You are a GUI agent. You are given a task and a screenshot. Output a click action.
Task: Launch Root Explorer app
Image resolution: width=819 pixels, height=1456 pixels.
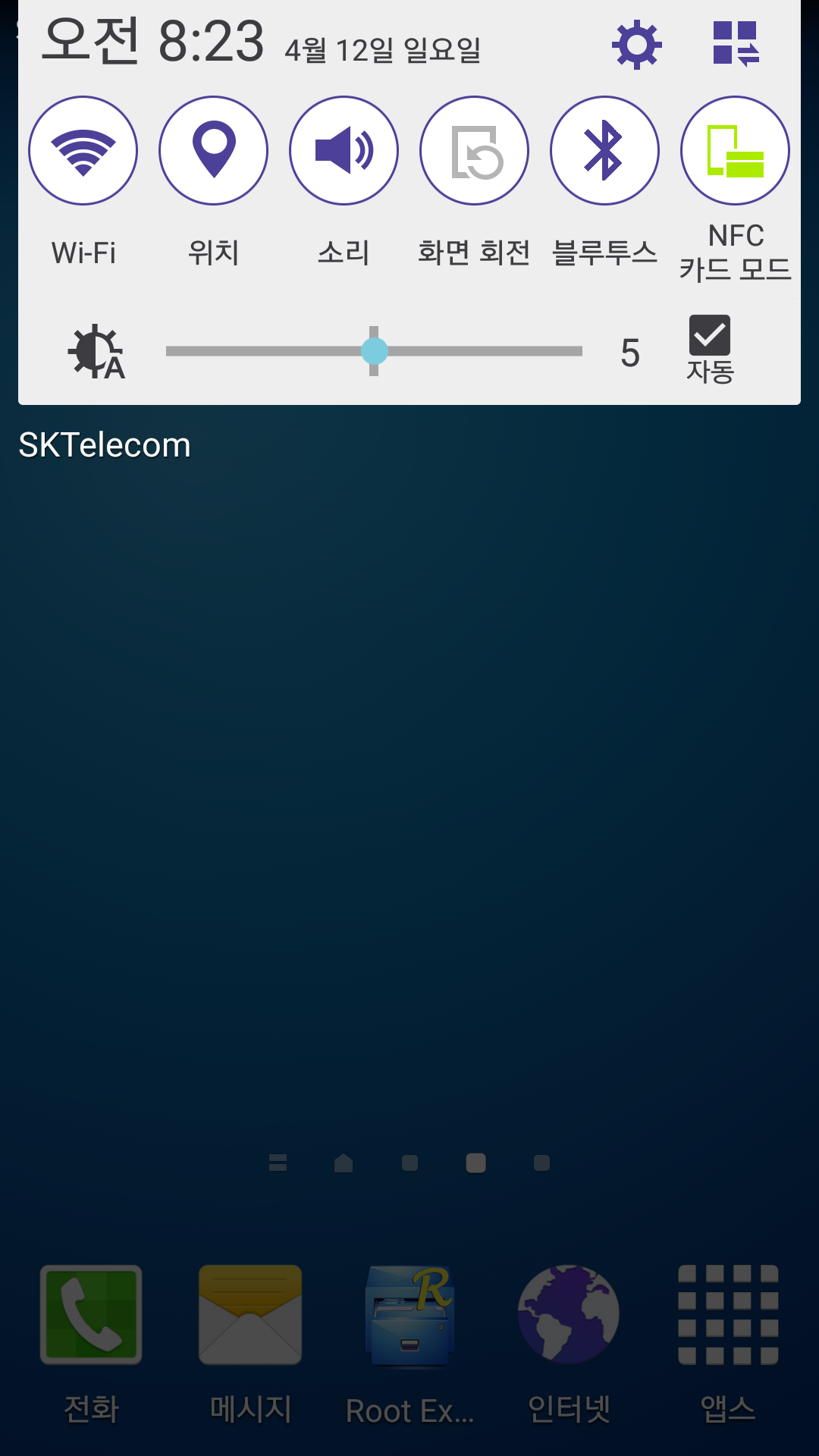coord(409,1315)
